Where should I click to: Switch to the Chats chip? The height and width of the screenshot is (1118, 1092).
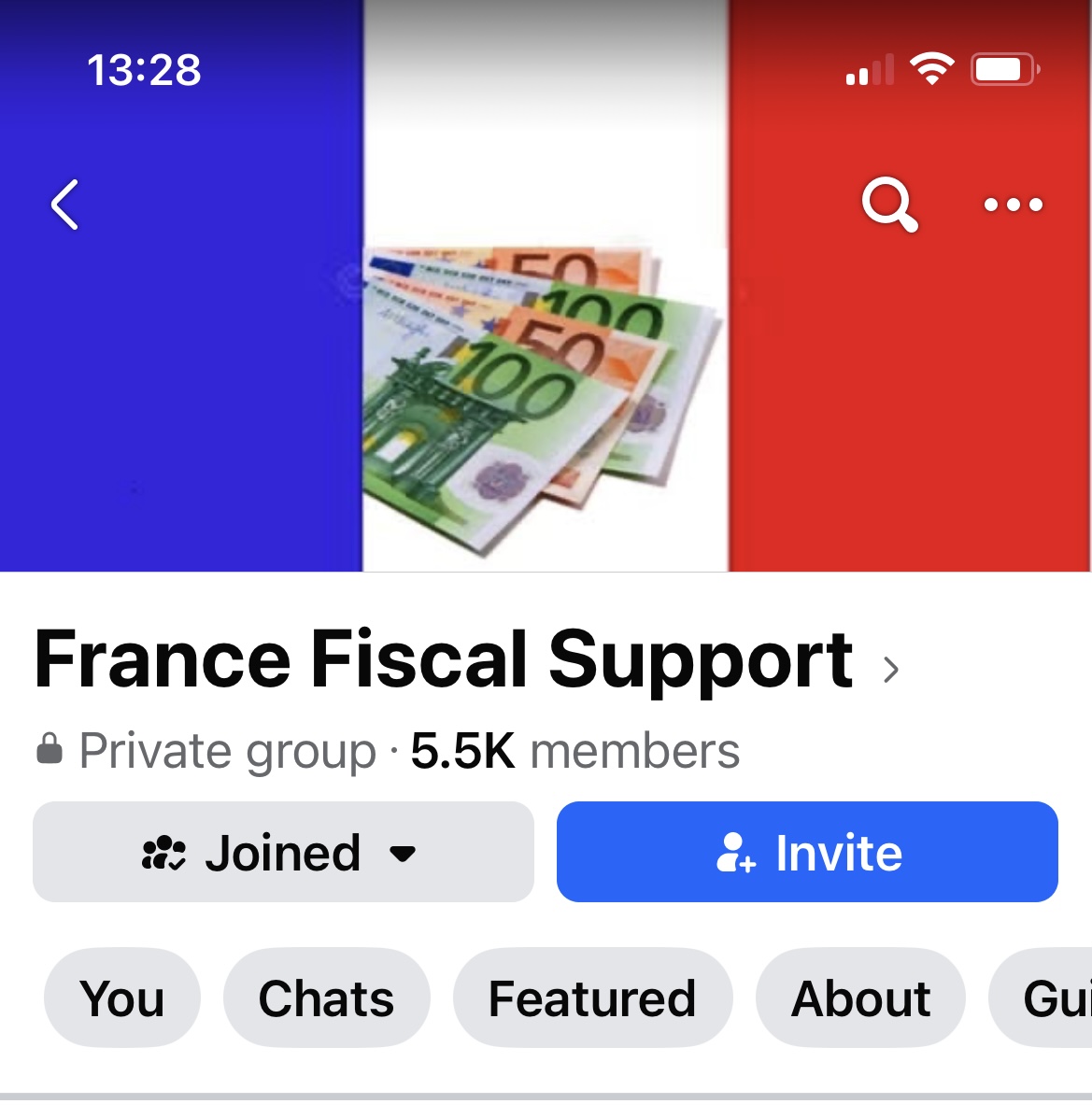326,998
